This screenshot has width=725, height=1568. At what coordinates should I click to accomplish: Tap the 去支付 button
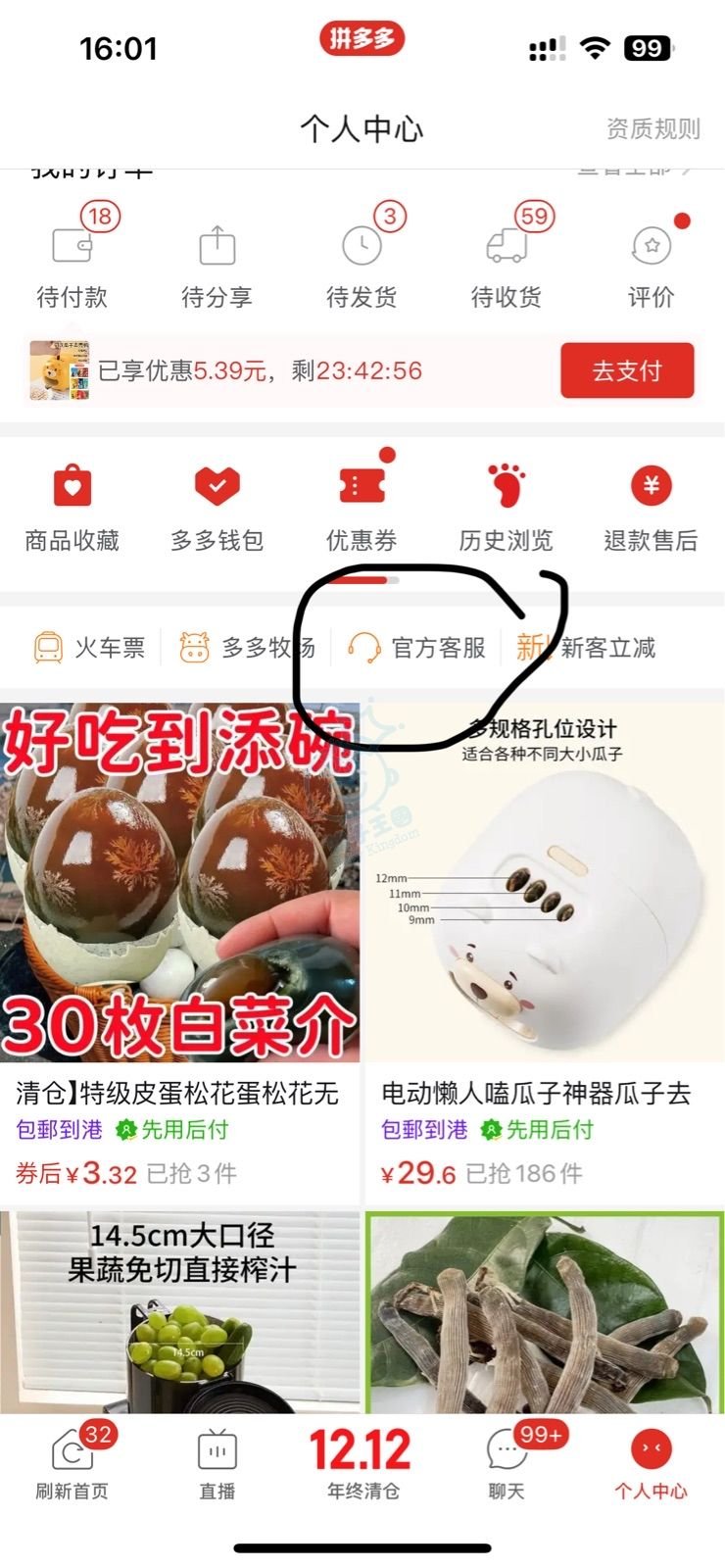click(627, 370)
